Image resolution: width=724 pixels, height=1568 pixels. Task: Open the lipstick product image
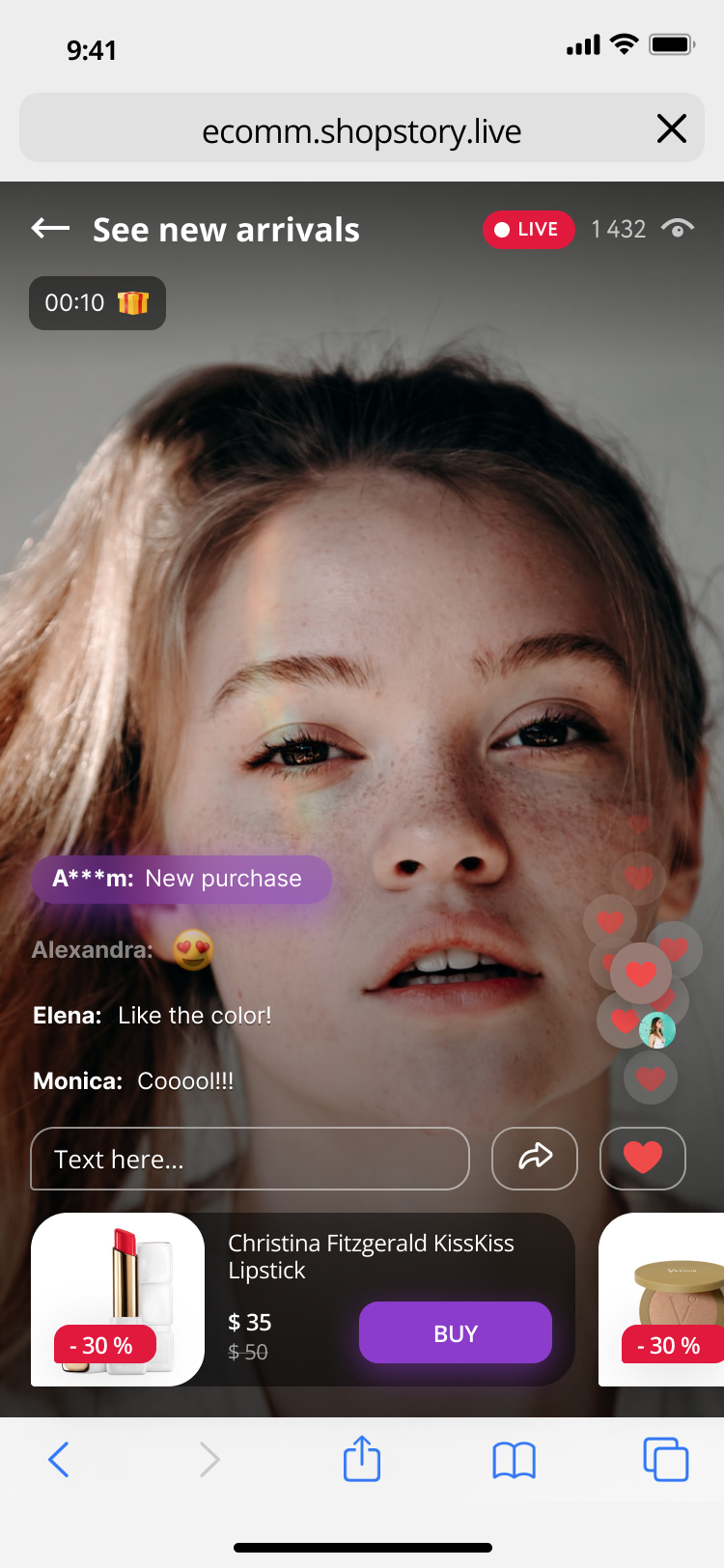(x=118, y=1299)
